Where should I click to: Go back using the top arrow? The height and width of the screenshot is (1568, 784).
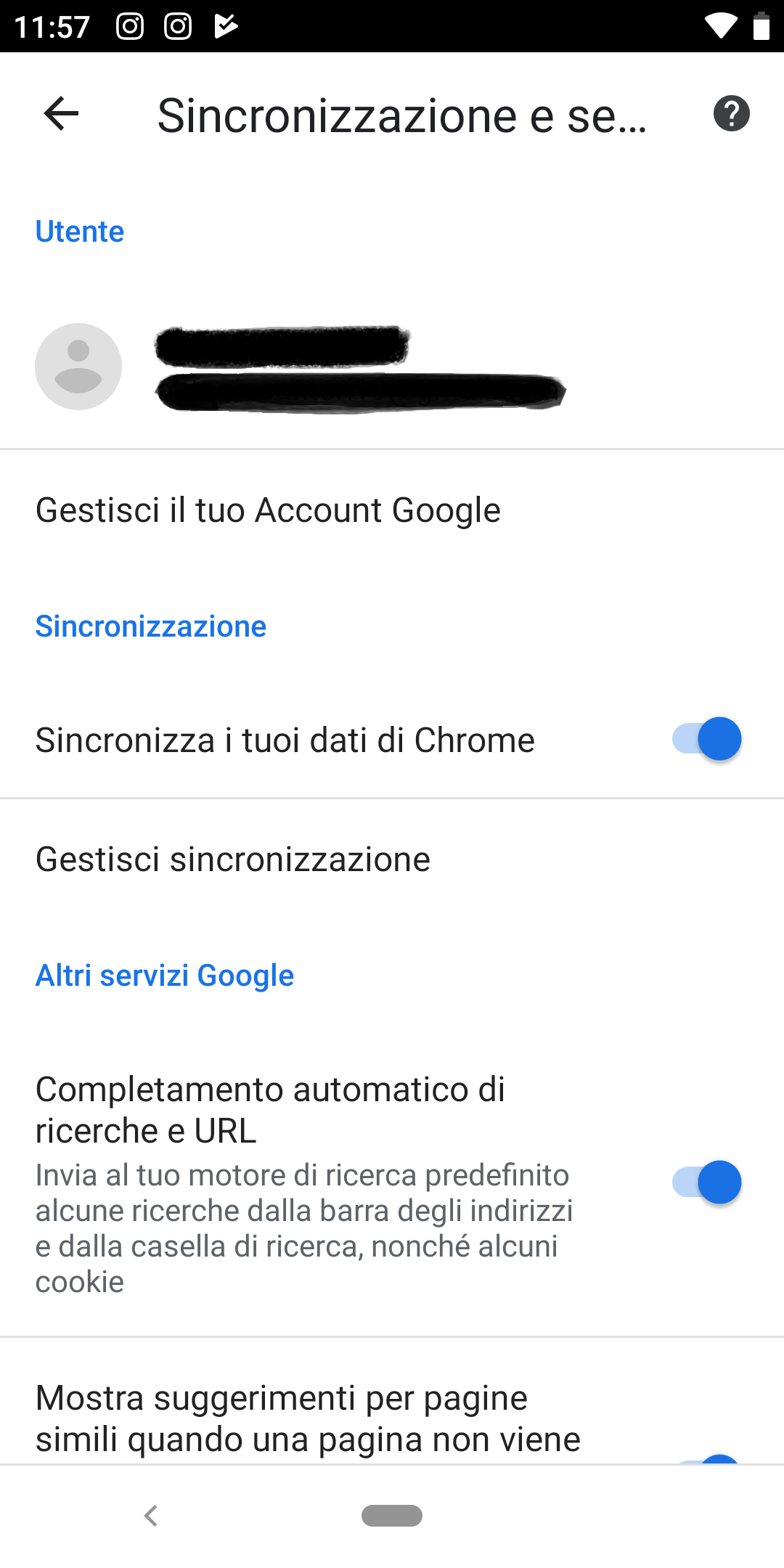point(61,114)
